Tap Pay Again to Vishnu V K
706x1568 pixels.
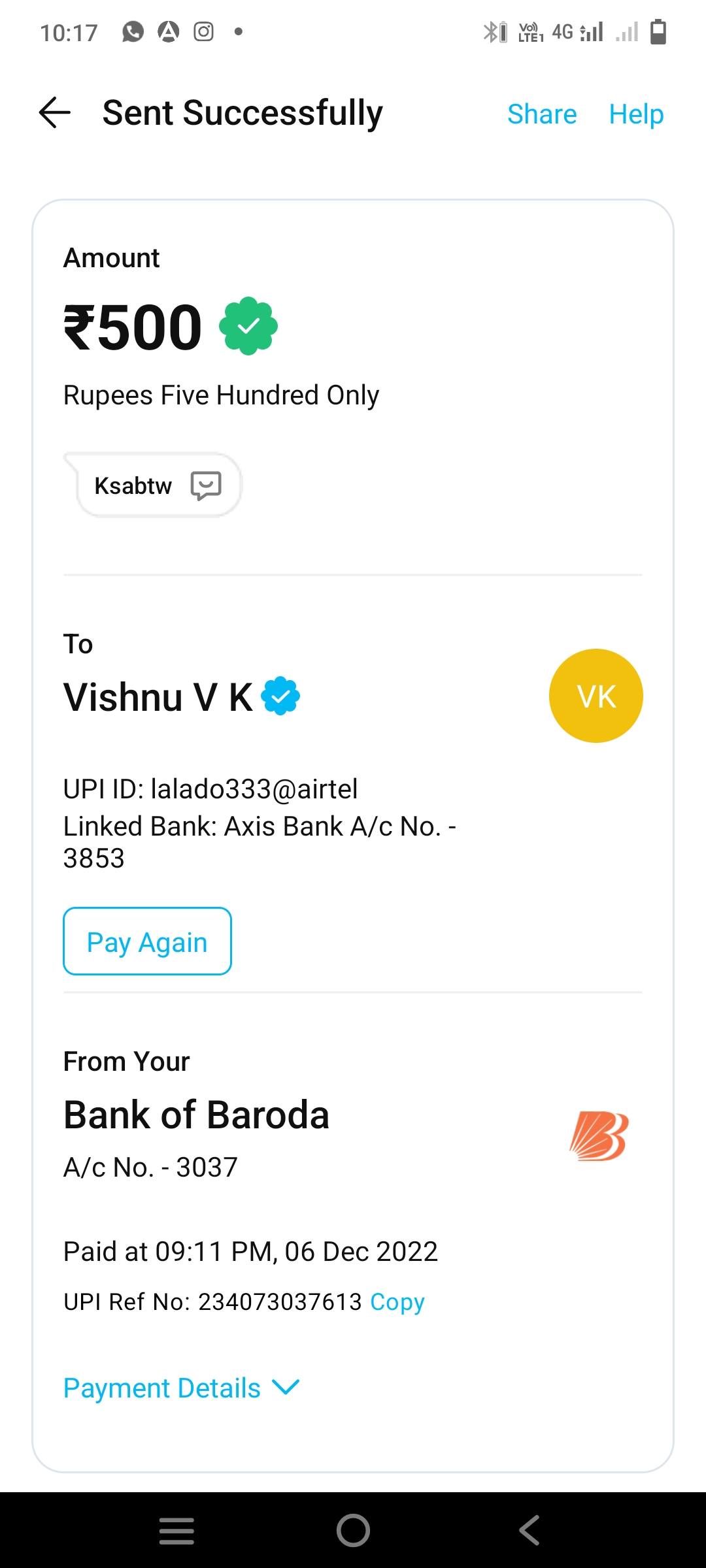coord(147,941)
